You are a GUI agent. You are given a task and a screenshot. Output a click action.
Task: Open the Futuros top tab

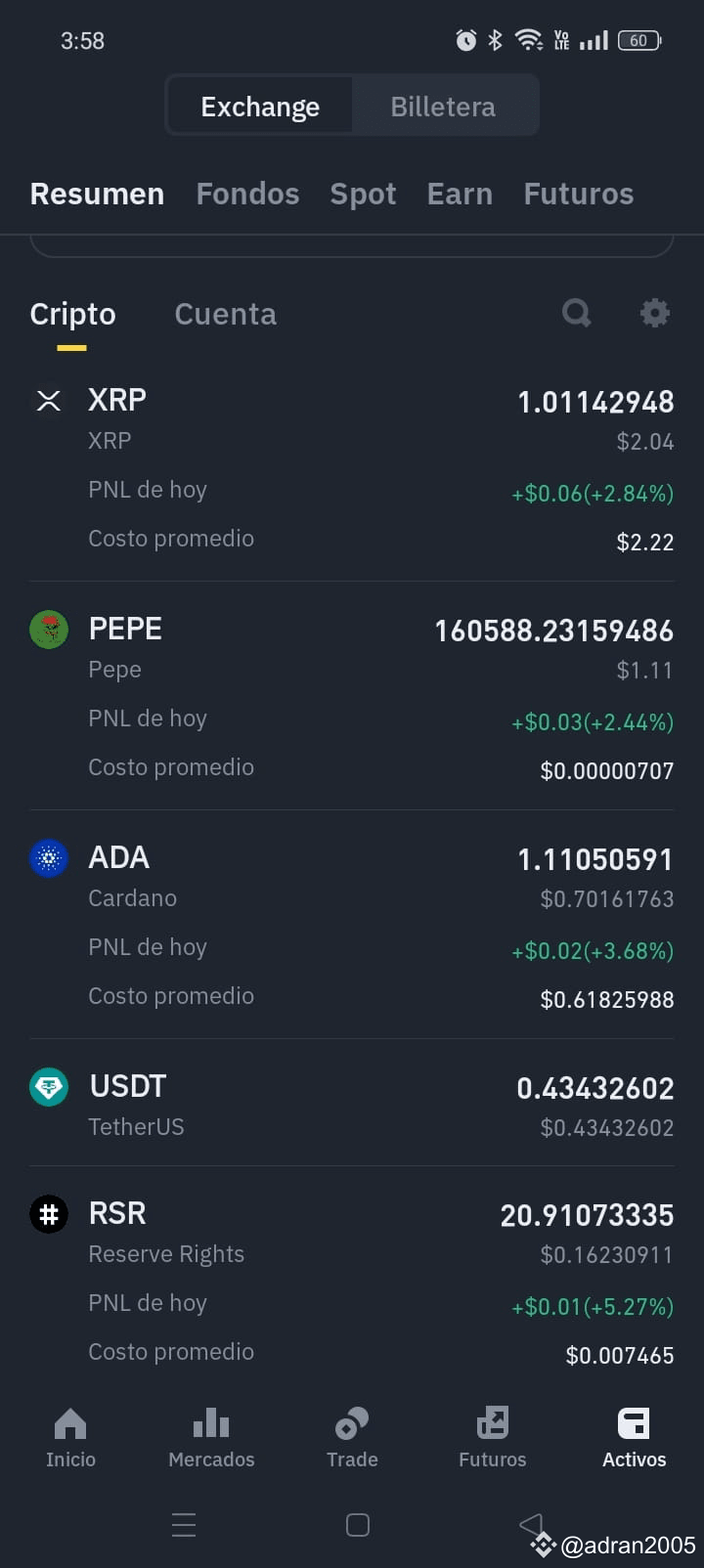point(579,194)
